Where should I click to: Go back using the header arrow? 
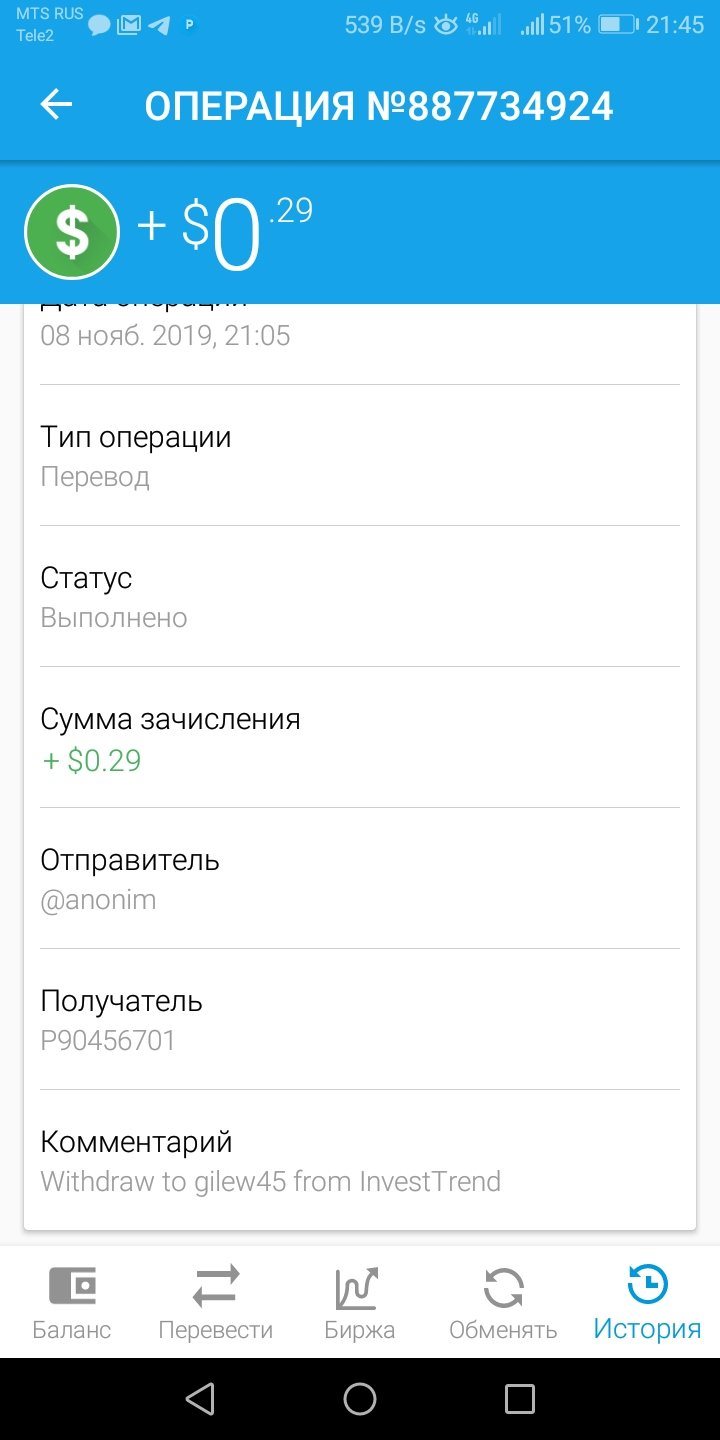56,105
